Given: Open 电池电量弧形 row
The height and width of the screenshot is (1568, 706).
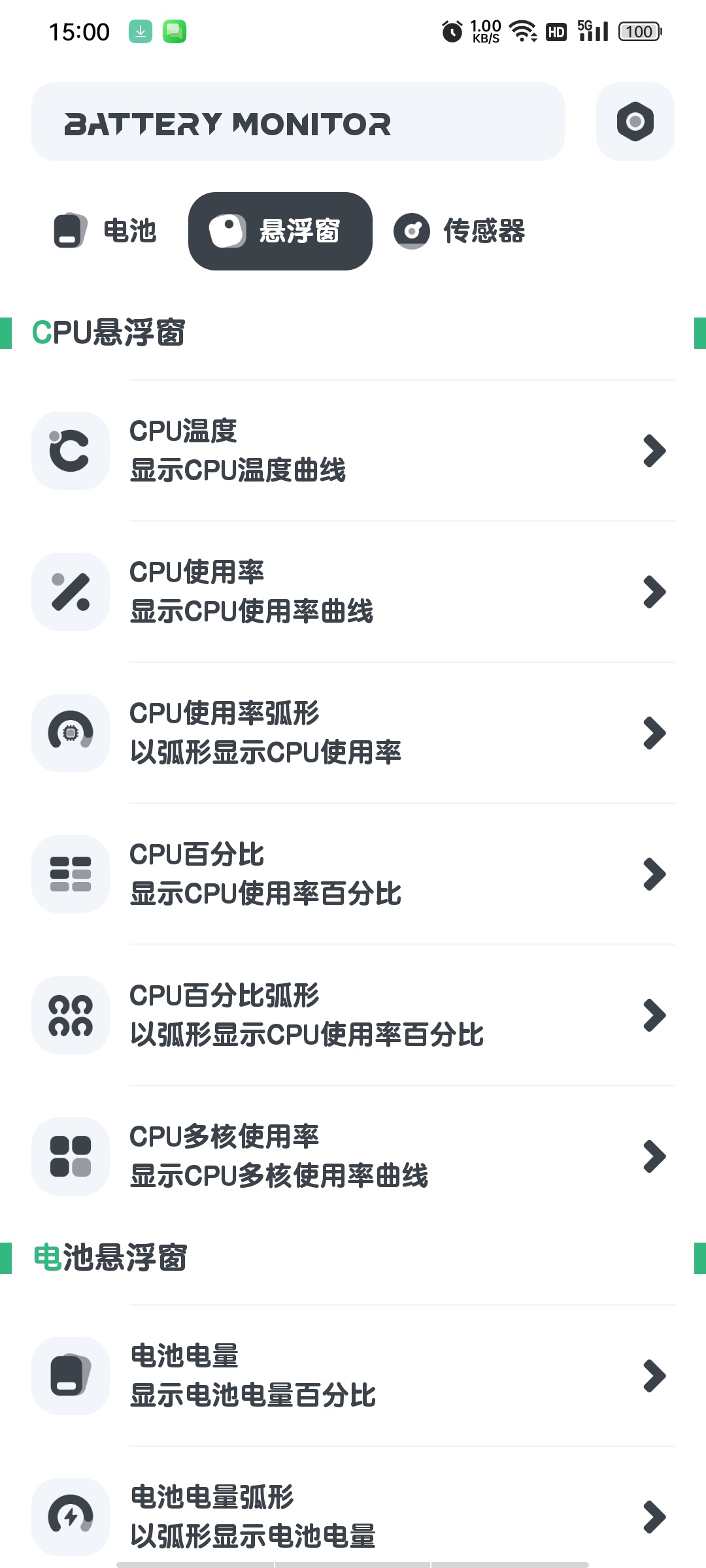Looking at the screenshot, I should 353,1517.
